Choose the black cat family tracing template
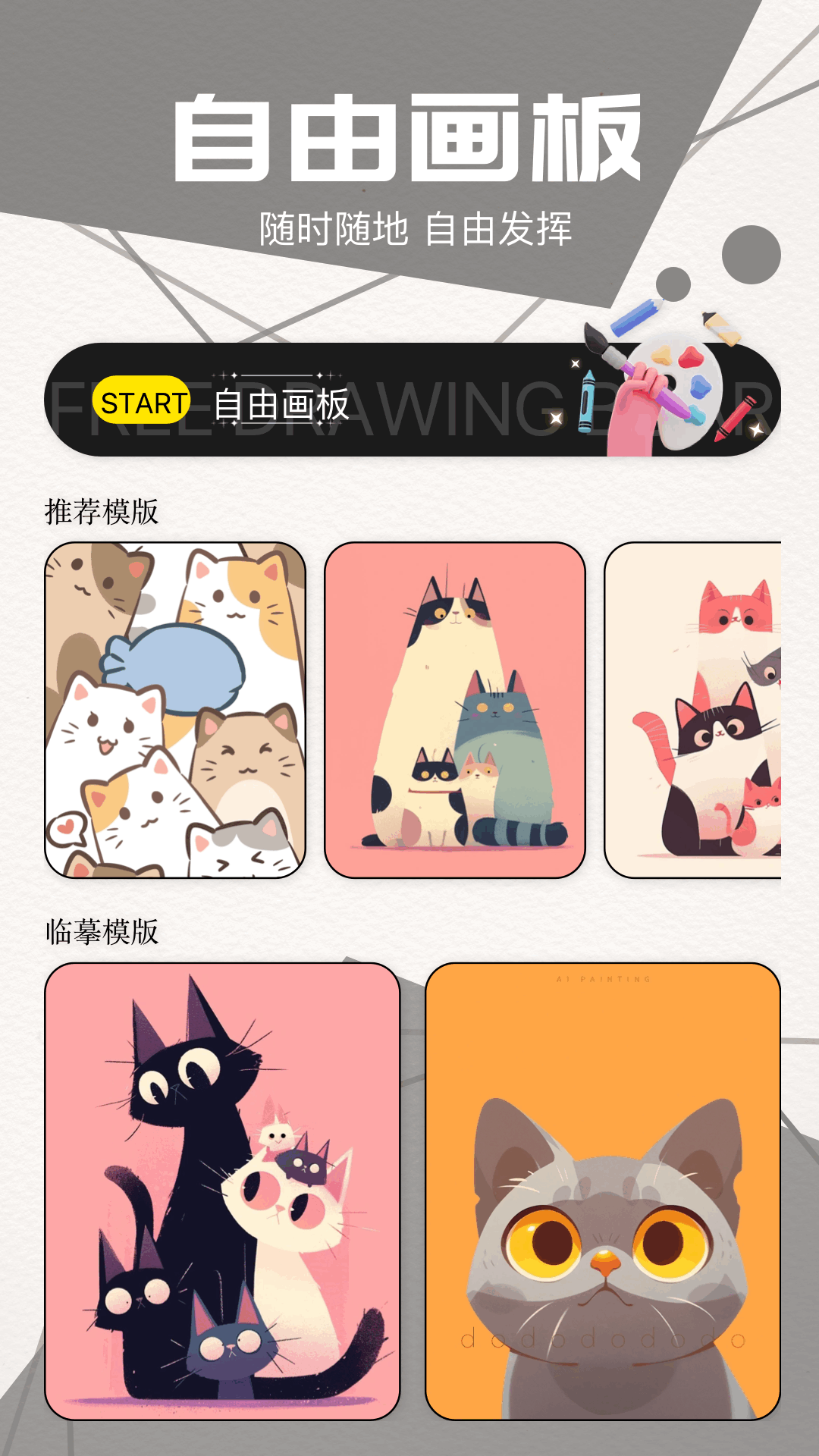819x1456 pixels. (222, 1191)
